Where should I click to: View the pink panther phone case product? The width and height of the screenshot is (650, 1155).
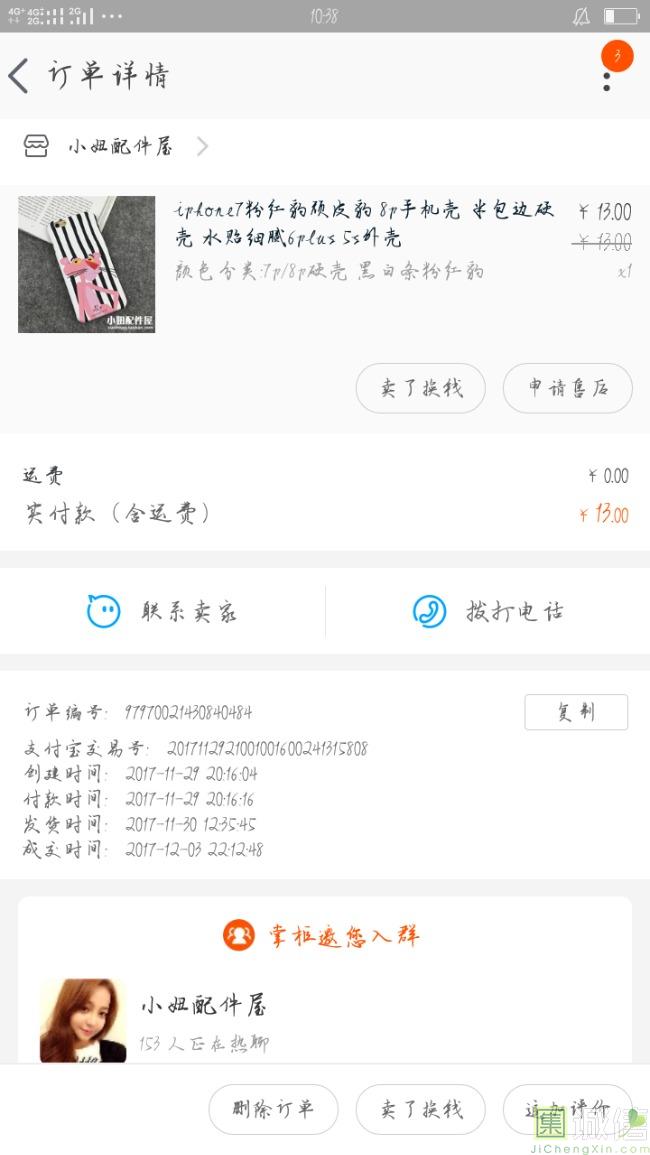point(87,264)
